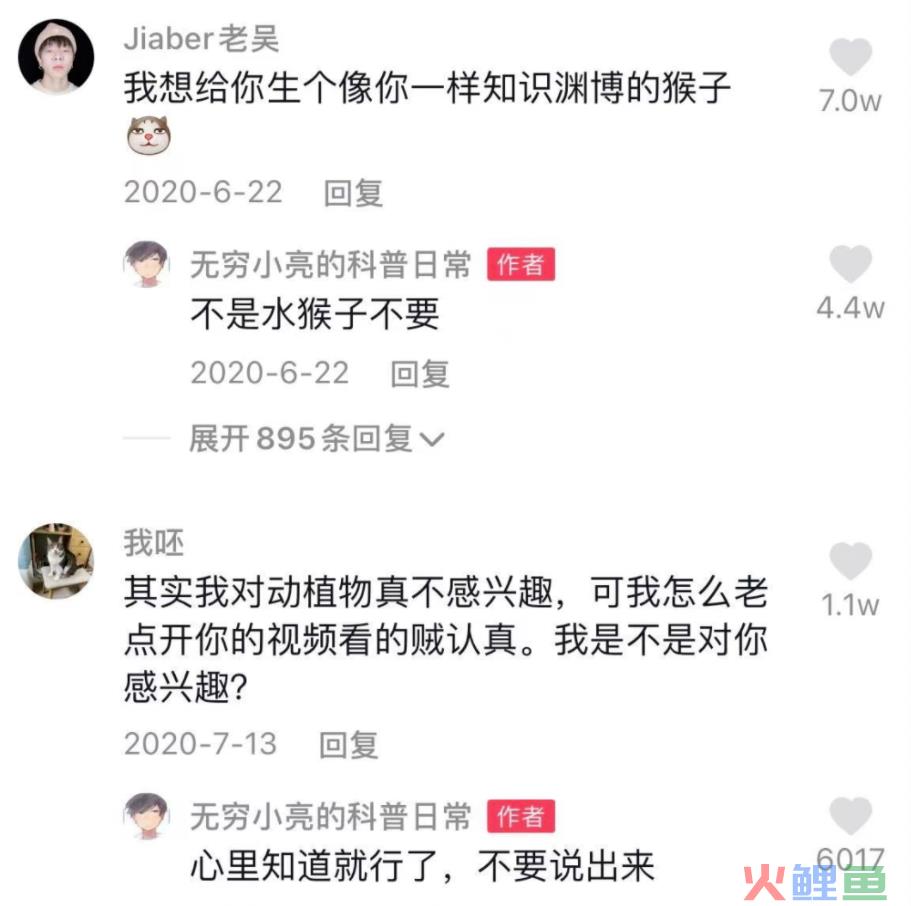This screenshot has width=911, height=906.
Task: Open the username 我呸
Action: pos(153,543)
